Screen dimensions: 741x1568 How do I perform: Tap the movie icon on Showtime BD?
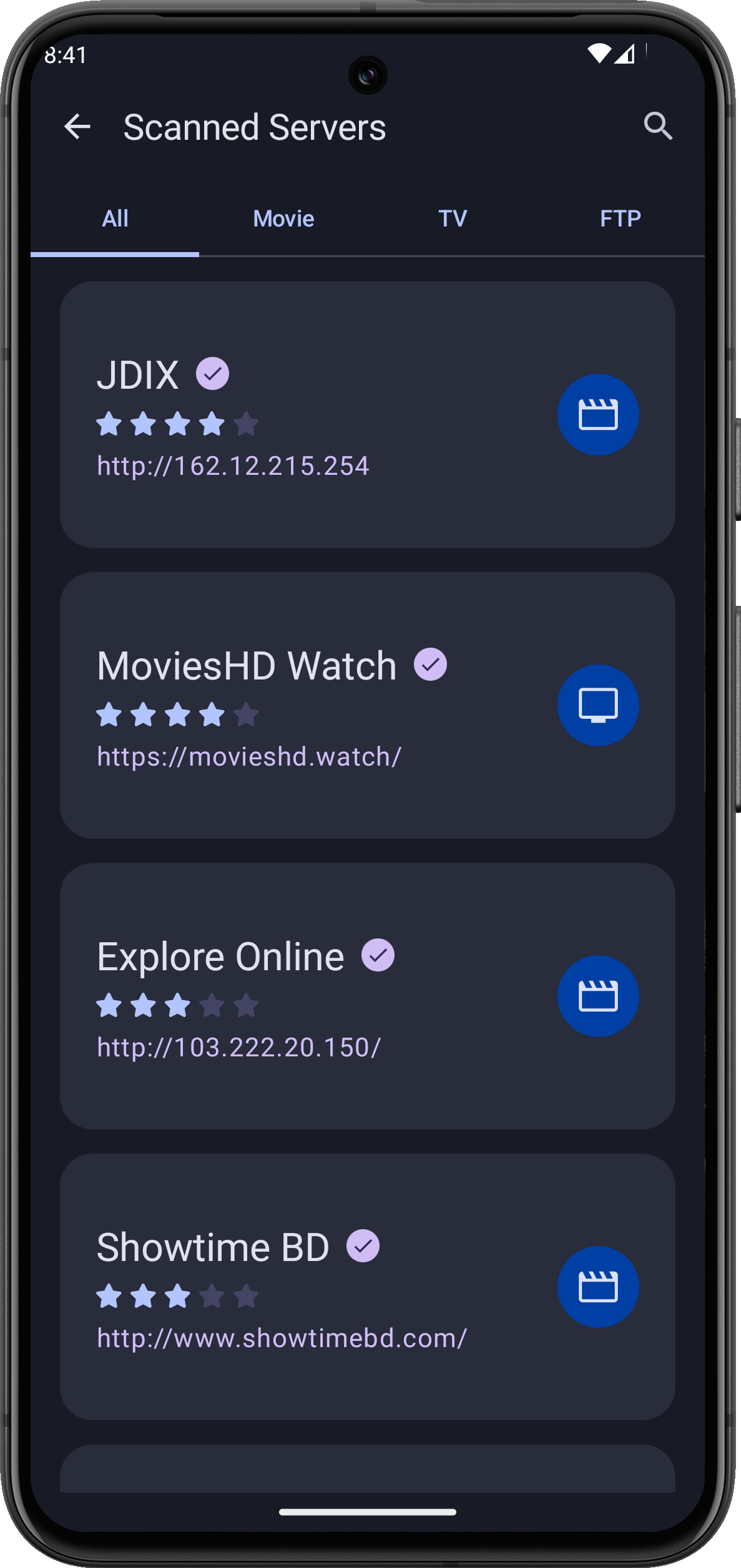pyautogui.click(x=598, y=1287)
